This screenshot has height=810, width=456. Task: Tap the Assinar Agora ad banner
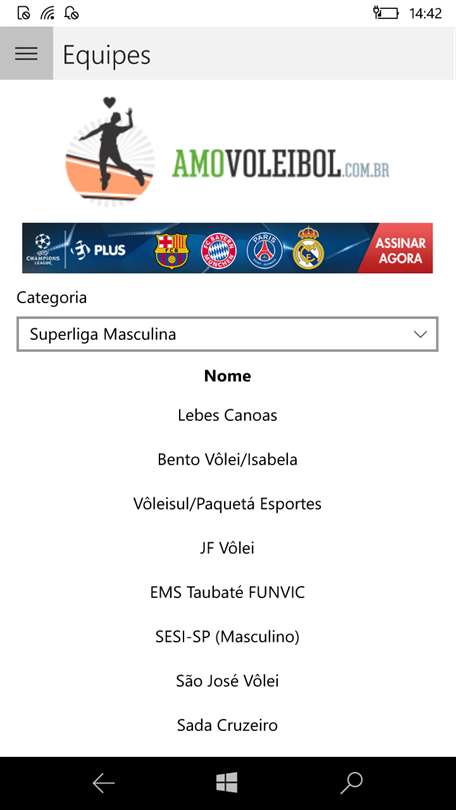(x=227, y=248)
